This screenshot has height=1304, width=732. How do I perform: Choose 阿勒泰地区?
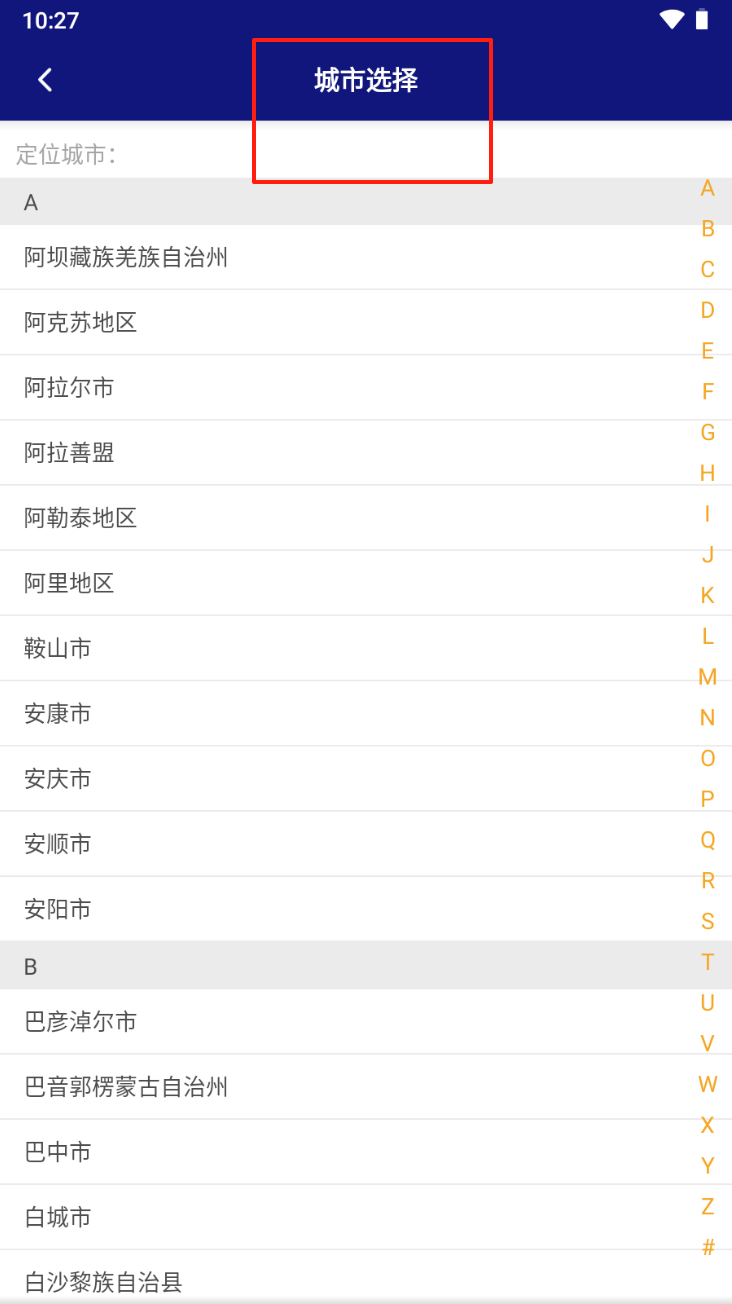[x=80, y=517]
